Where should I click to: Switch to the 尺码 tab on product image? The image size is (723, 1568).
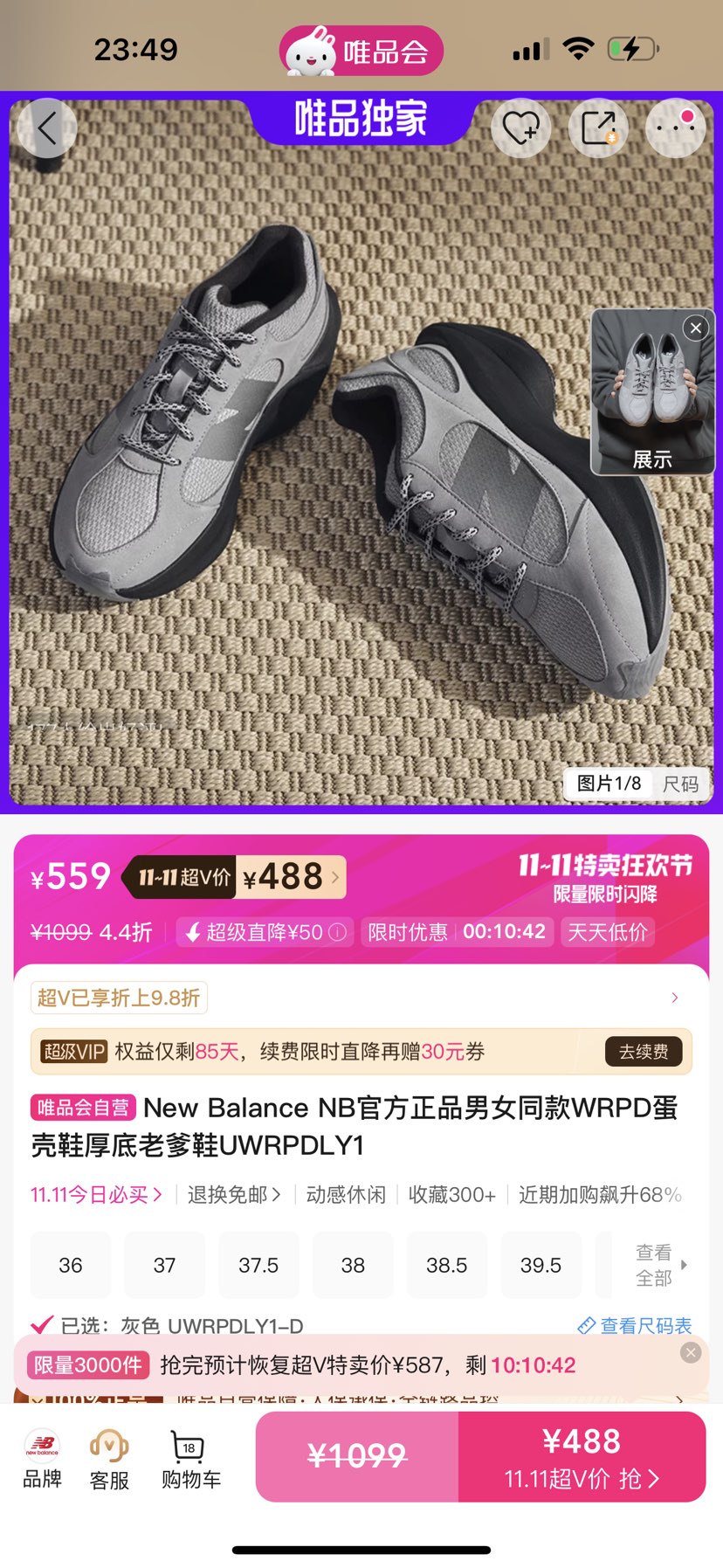(x=679, y=784)
